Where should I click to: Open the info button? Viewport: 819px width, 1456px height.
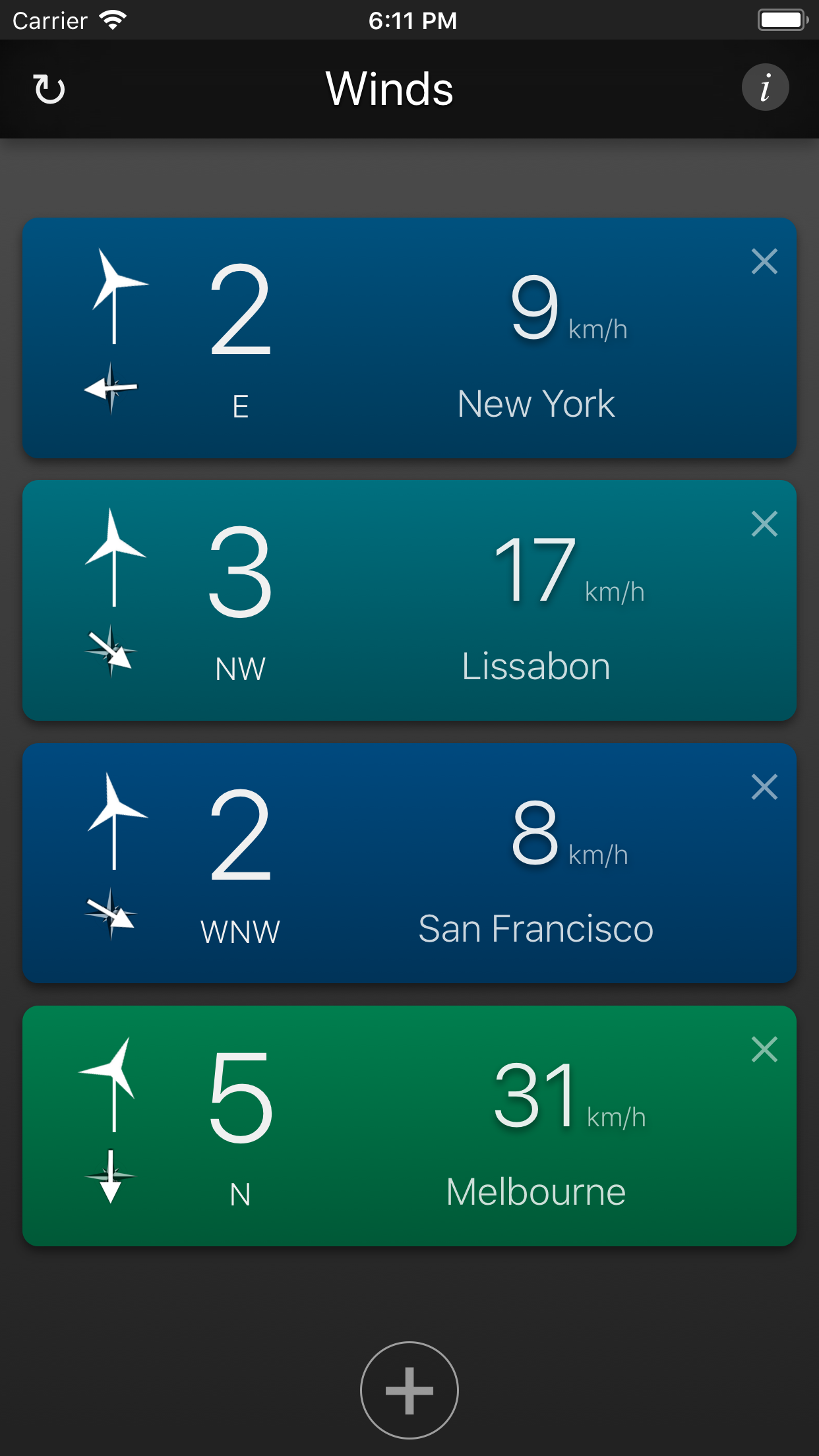(x=765, y=88)
